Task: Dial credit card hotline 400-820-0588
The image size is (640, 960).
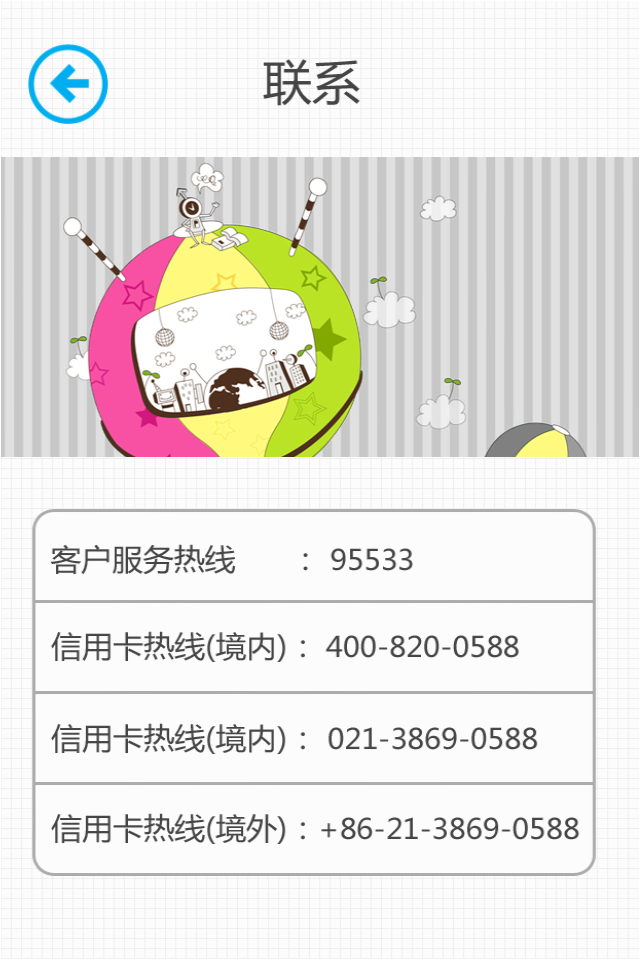Action: click(x=314, y=647)
